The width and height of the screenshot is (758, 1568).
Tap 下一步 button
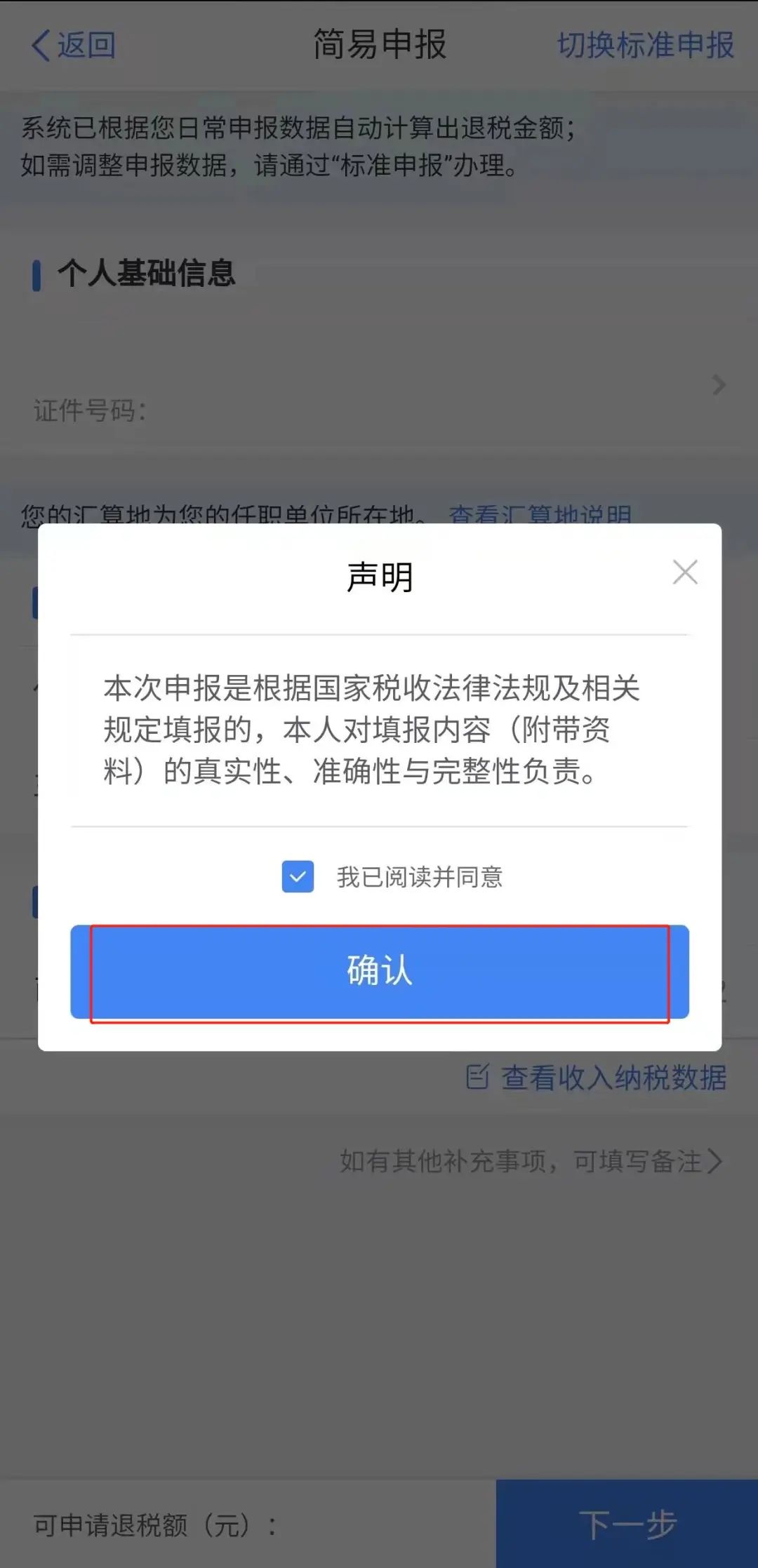627,1524
